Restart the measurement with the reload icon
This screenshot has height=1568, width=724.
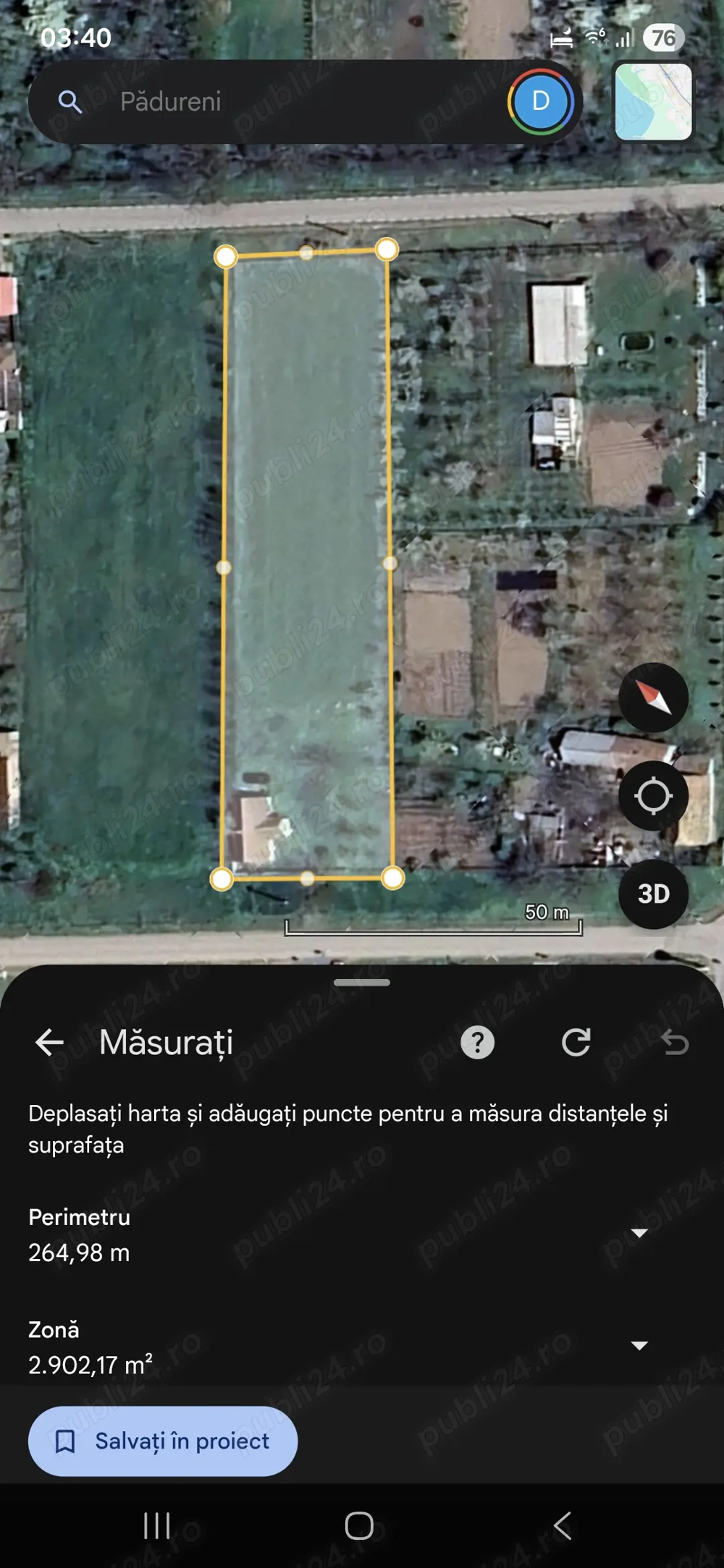click(576, 1043)
